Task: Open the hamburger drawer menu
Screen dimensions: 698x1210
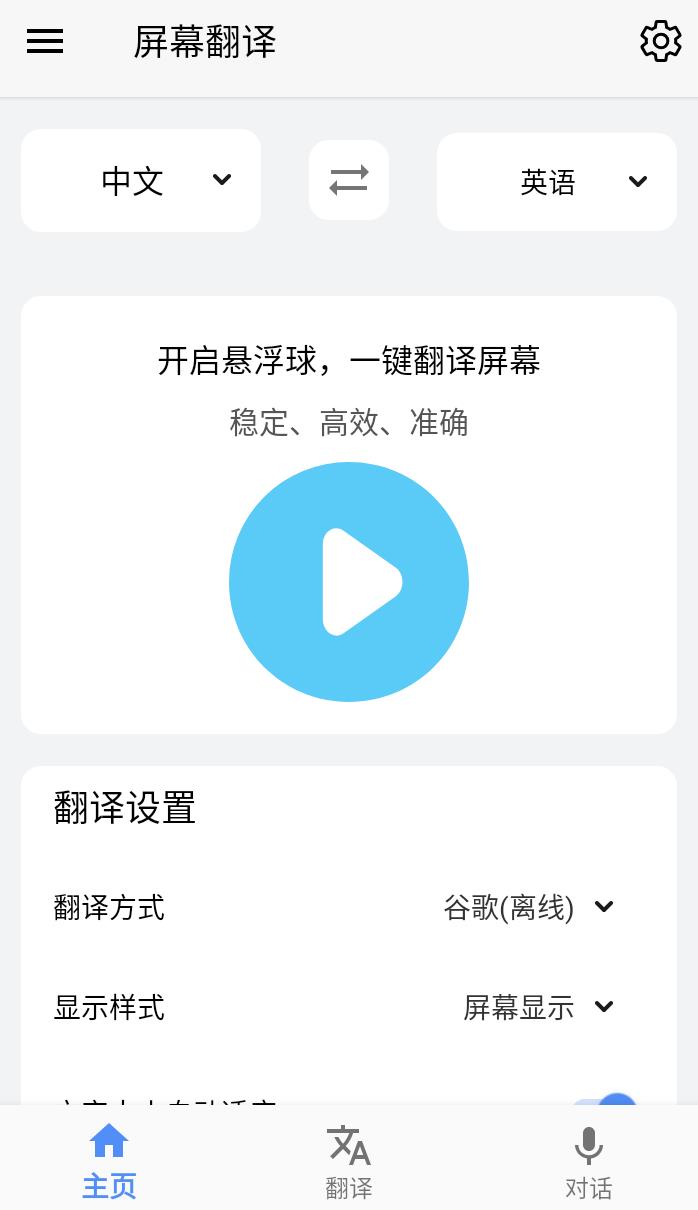Action: pos(45,42)
